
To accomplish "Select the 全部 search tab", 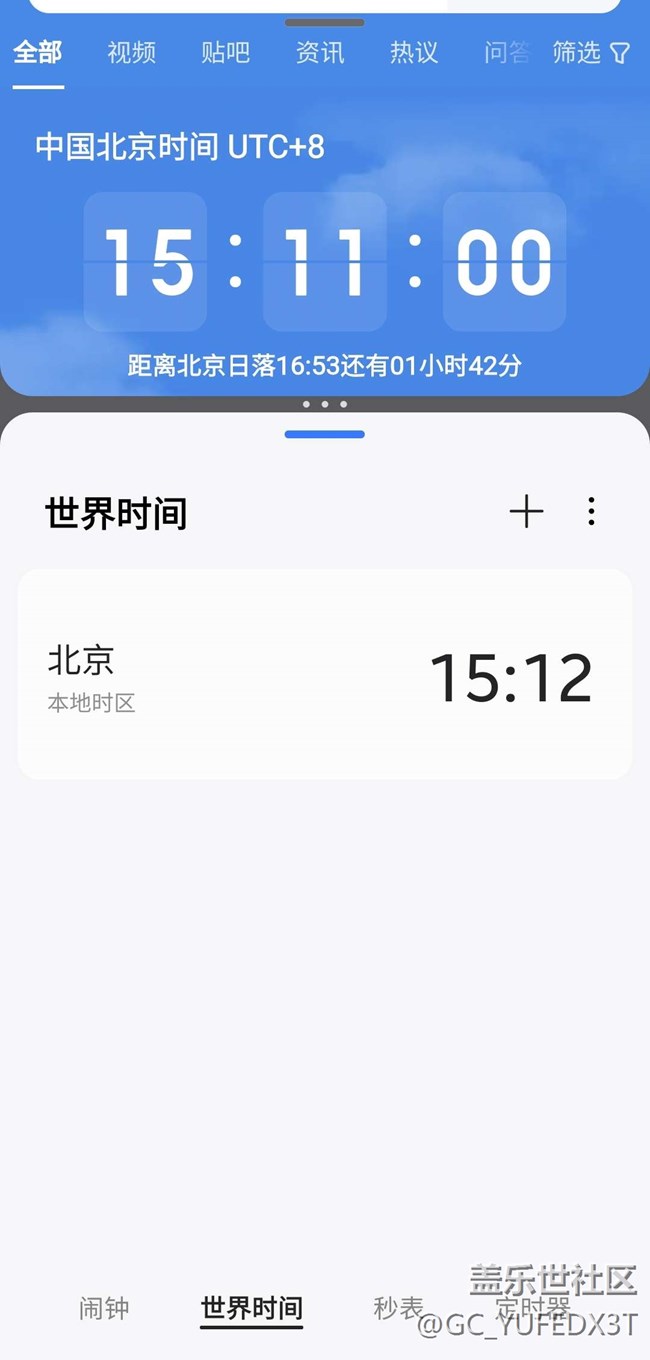I will click(38, 53).
